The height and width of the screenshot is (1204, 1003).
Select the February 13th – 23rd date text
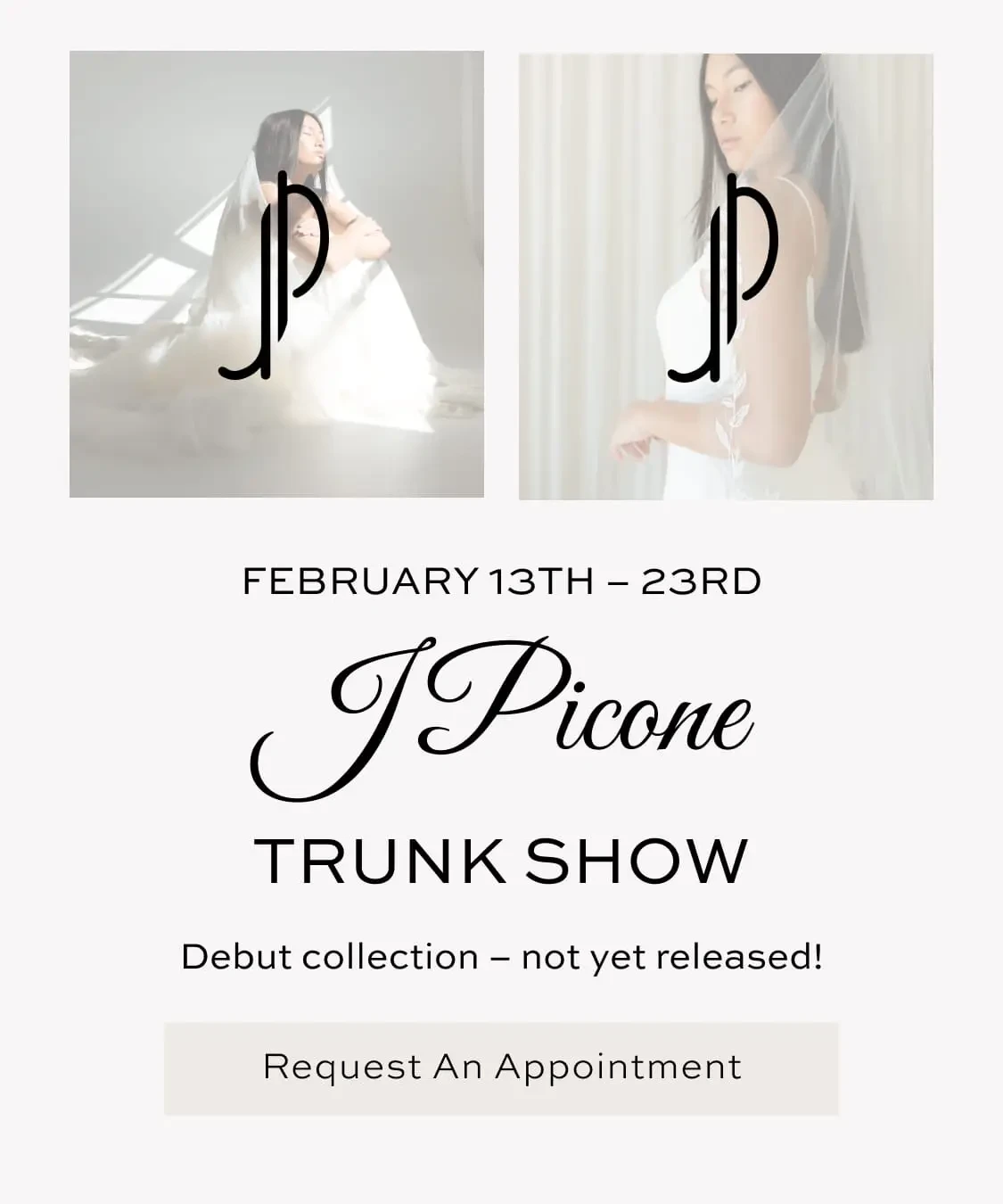pyautogui.click(x=501, y=581)
